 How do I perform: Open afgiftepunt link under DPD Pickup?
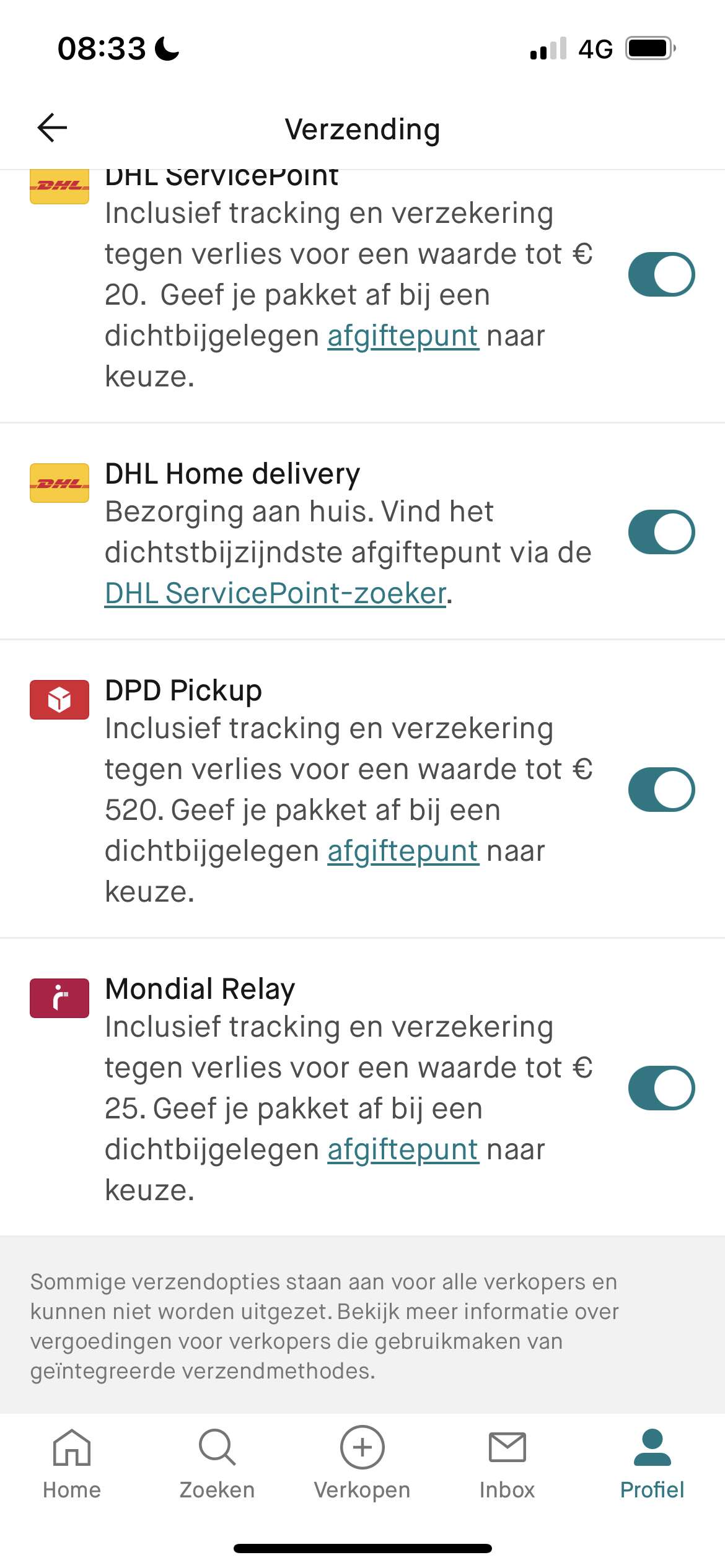point(403,852)
